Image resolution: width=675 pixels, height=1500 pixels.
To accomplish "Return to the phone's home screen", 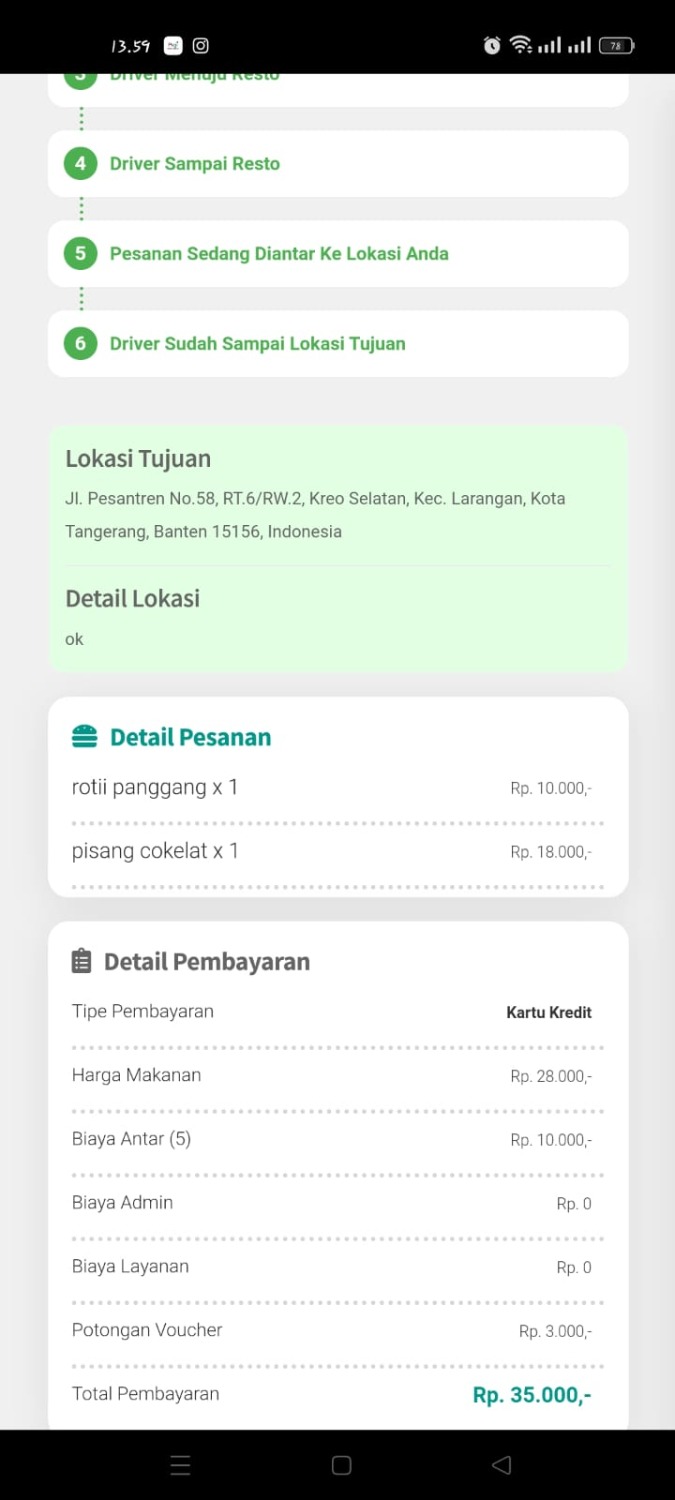I will point(341,1465).
